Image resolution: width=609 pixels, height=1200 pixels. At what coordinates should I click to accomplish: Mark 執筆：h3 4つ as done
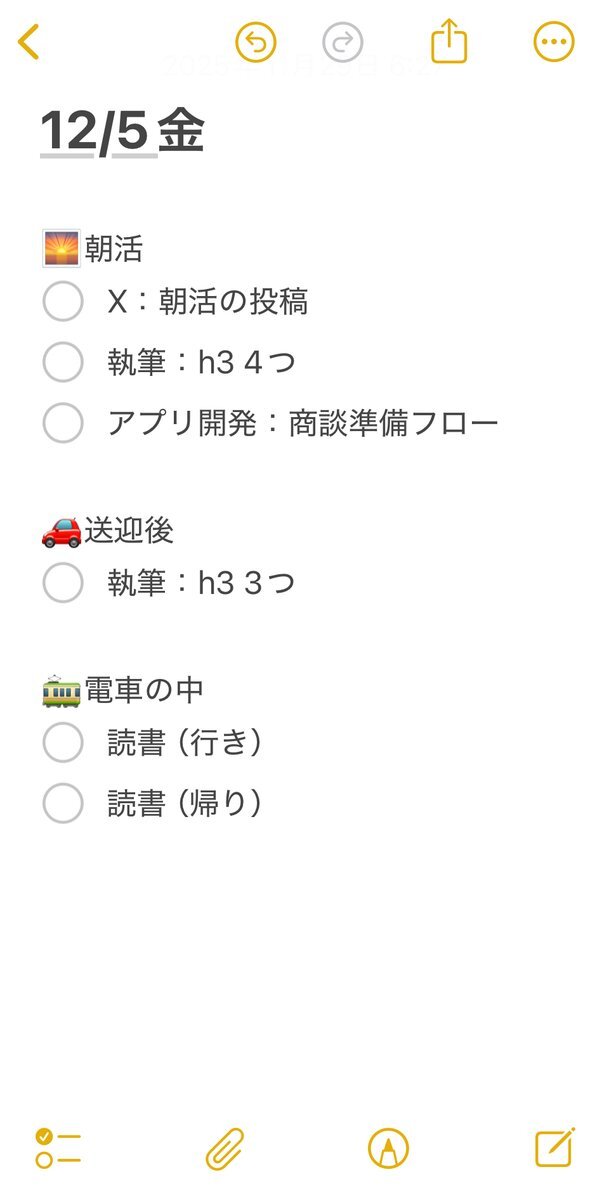(63, 362)
